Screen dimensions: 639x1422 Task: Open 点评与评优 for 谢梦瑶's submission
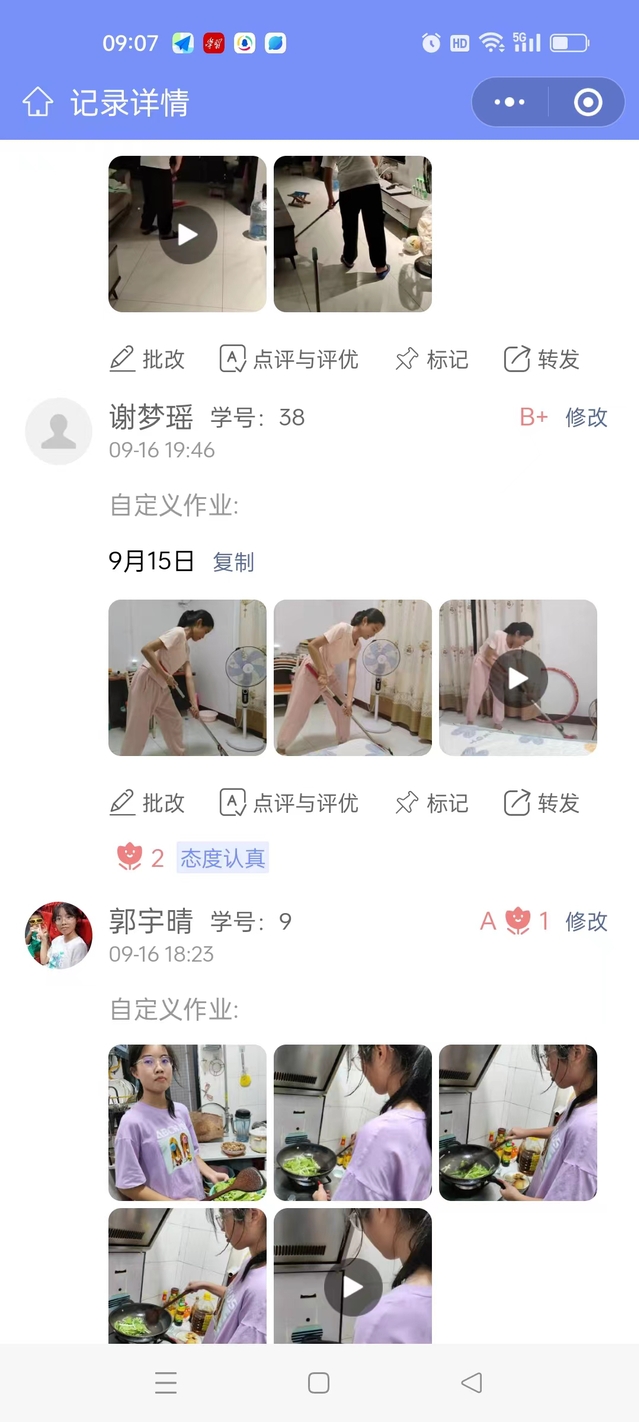[x=289, y=803]
